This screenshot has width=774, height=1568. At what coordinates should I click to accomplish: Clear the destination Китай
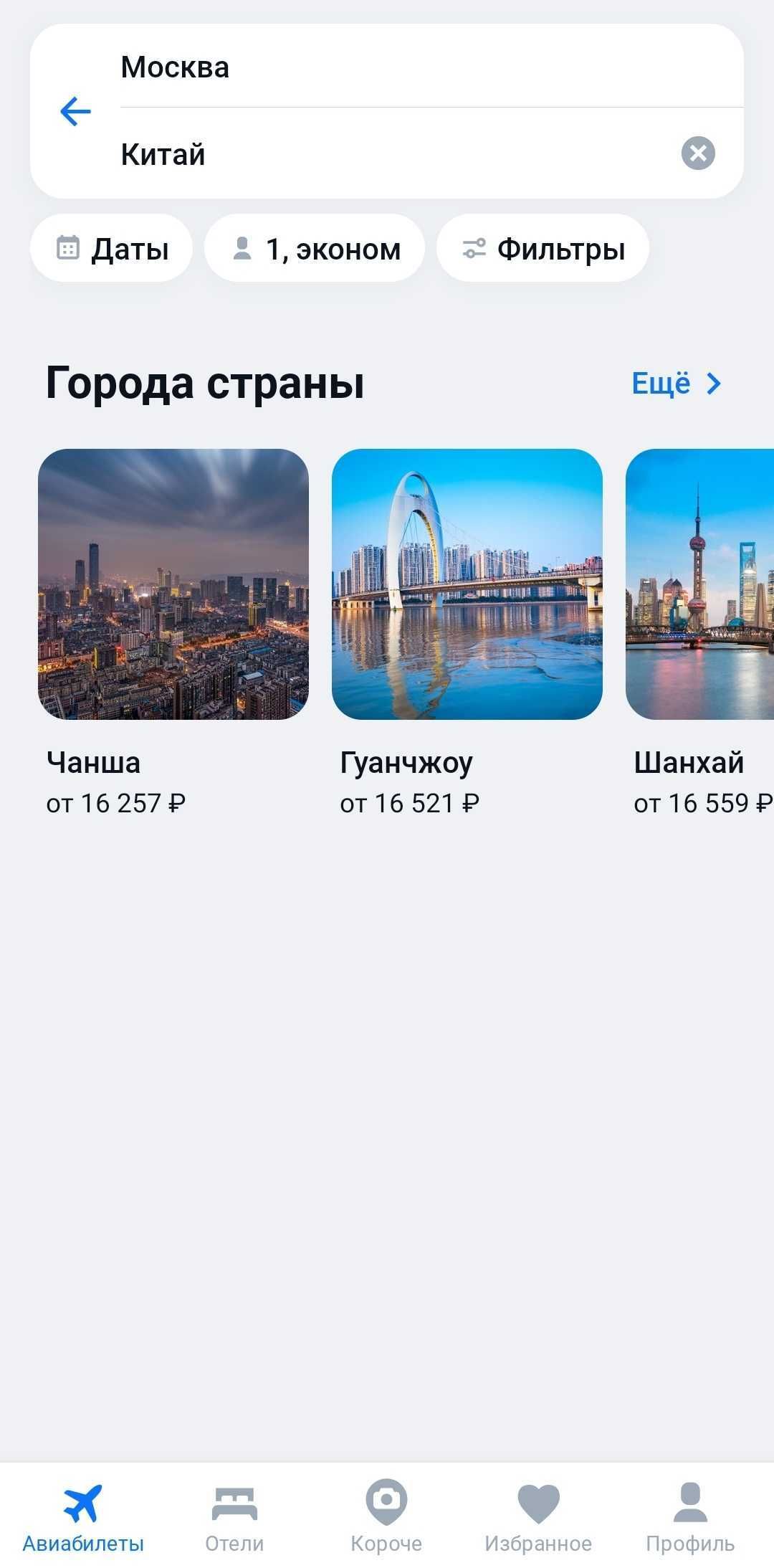[697, 153]
